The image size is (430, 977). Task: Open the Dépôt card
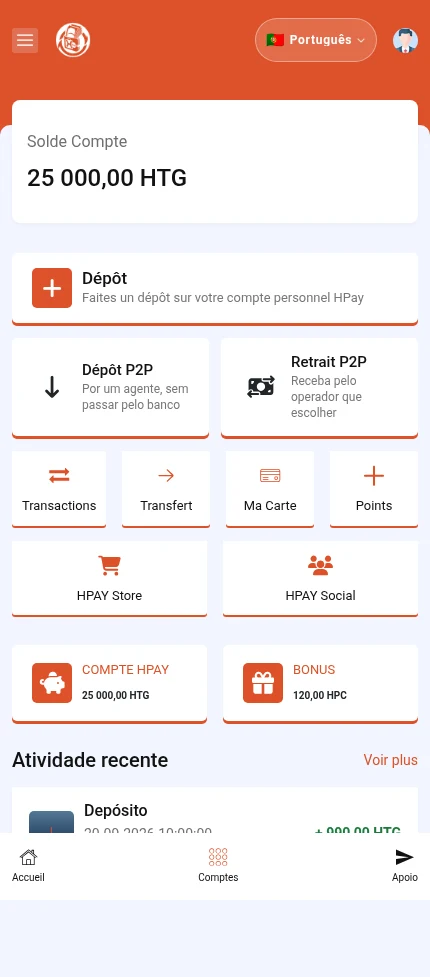215,289
